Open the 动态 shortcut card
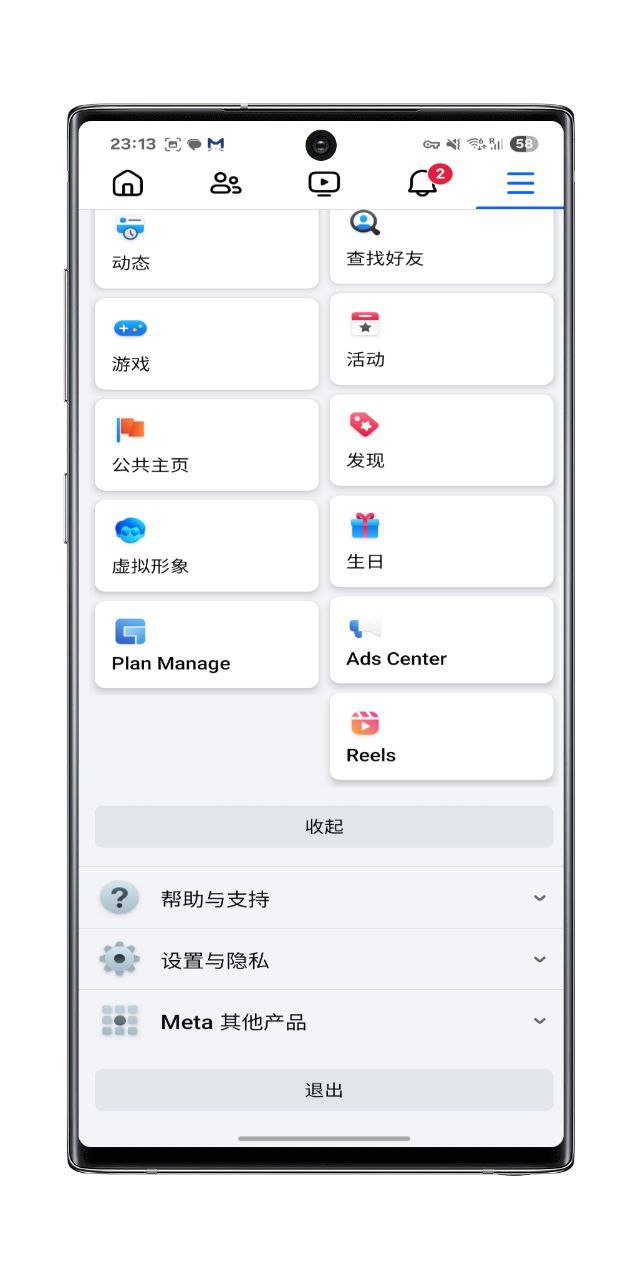This screenshot has height=1280, width=638. pyautogui.click(x=206, y=250)
